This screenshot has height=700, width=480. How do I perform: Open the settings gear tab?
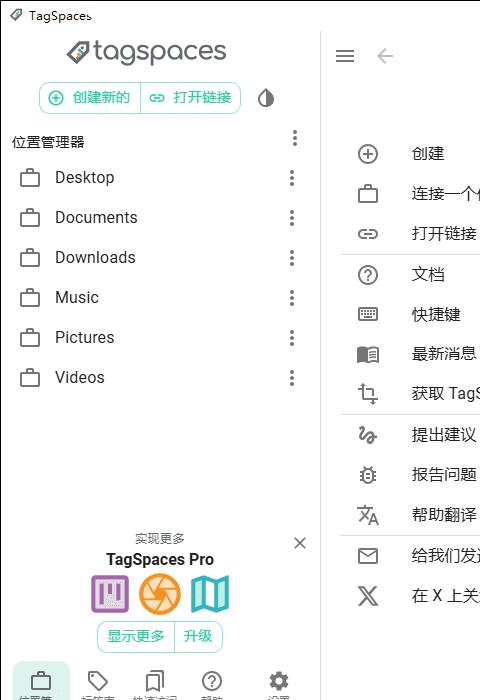pos(279,683)
